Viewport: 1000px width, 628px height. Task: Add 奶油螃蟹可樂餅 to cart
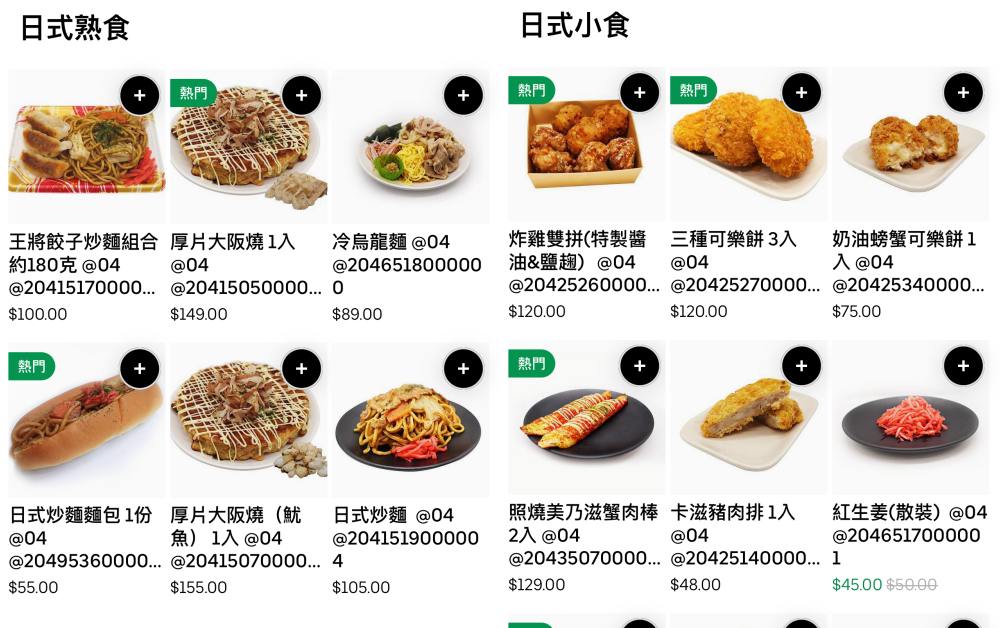963,93
